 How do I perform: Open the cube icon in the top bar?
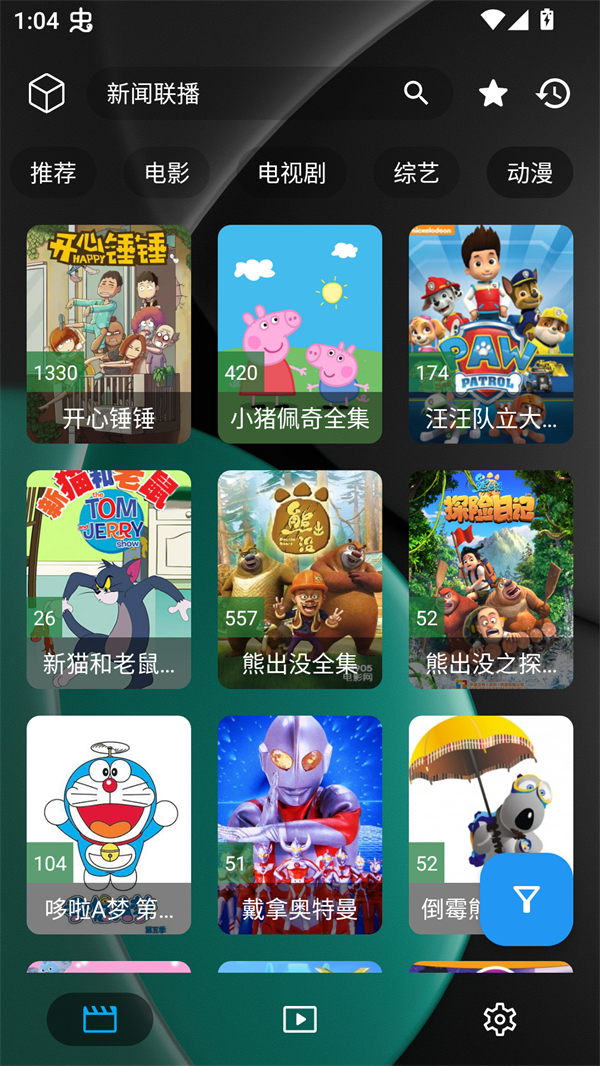click(46, 93)
